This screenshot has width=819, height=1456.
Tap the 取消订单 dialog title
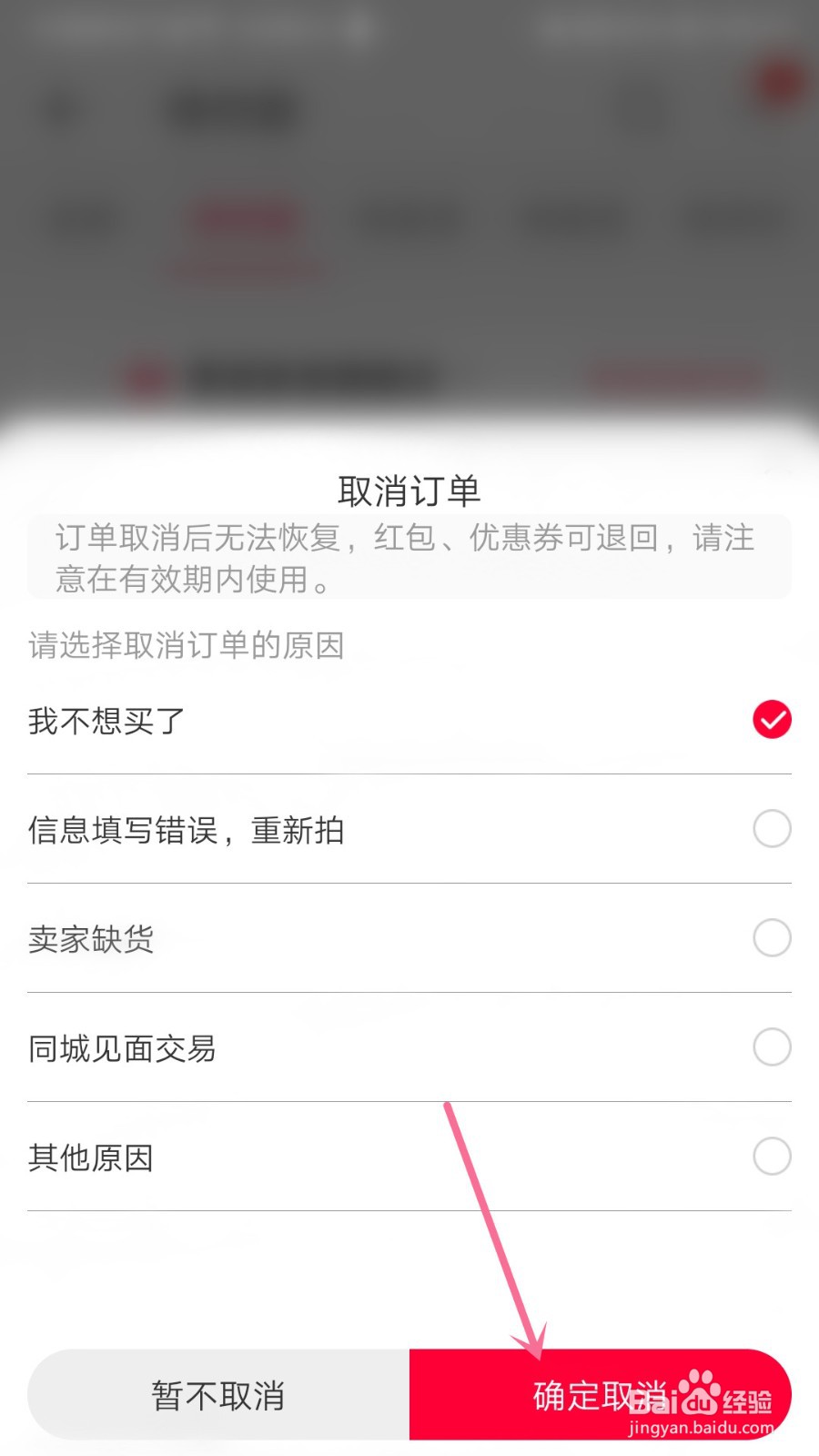coord(409,490)
